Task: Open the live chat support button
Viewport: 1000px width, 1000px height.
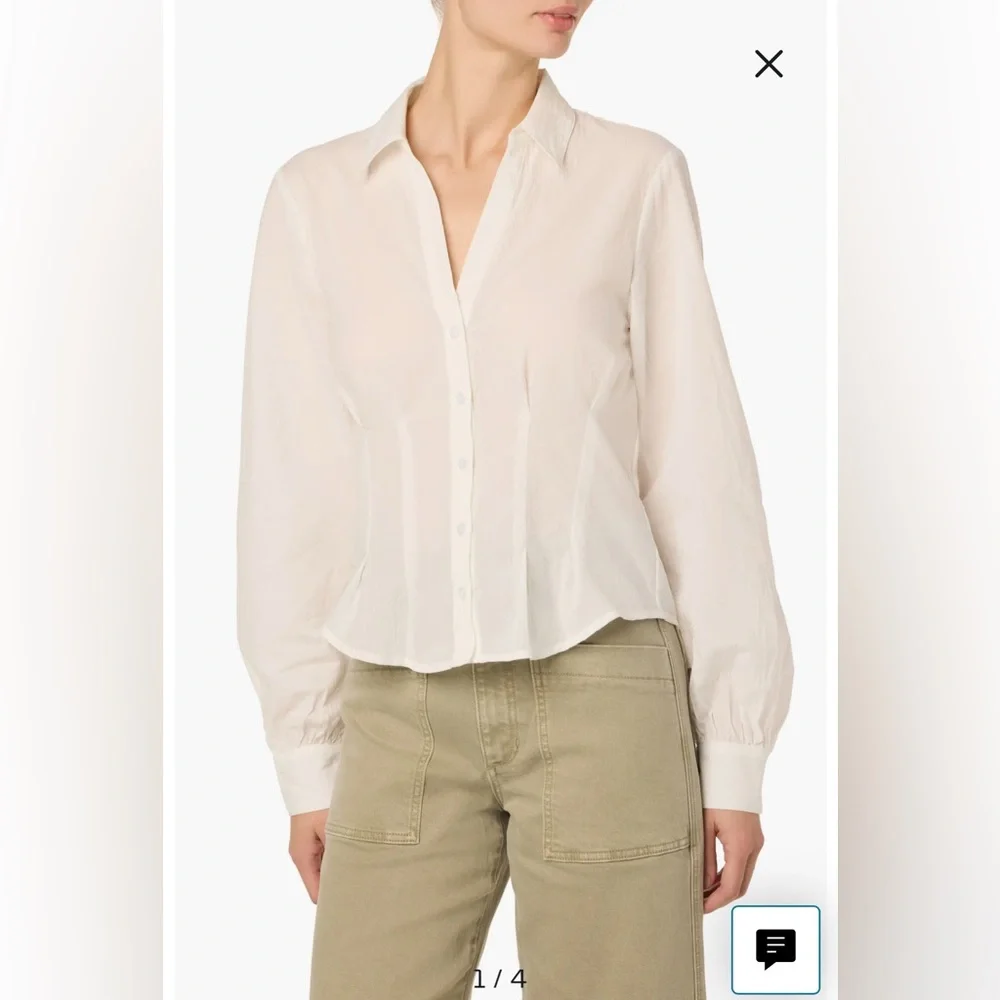Action: tap(775, 949)
